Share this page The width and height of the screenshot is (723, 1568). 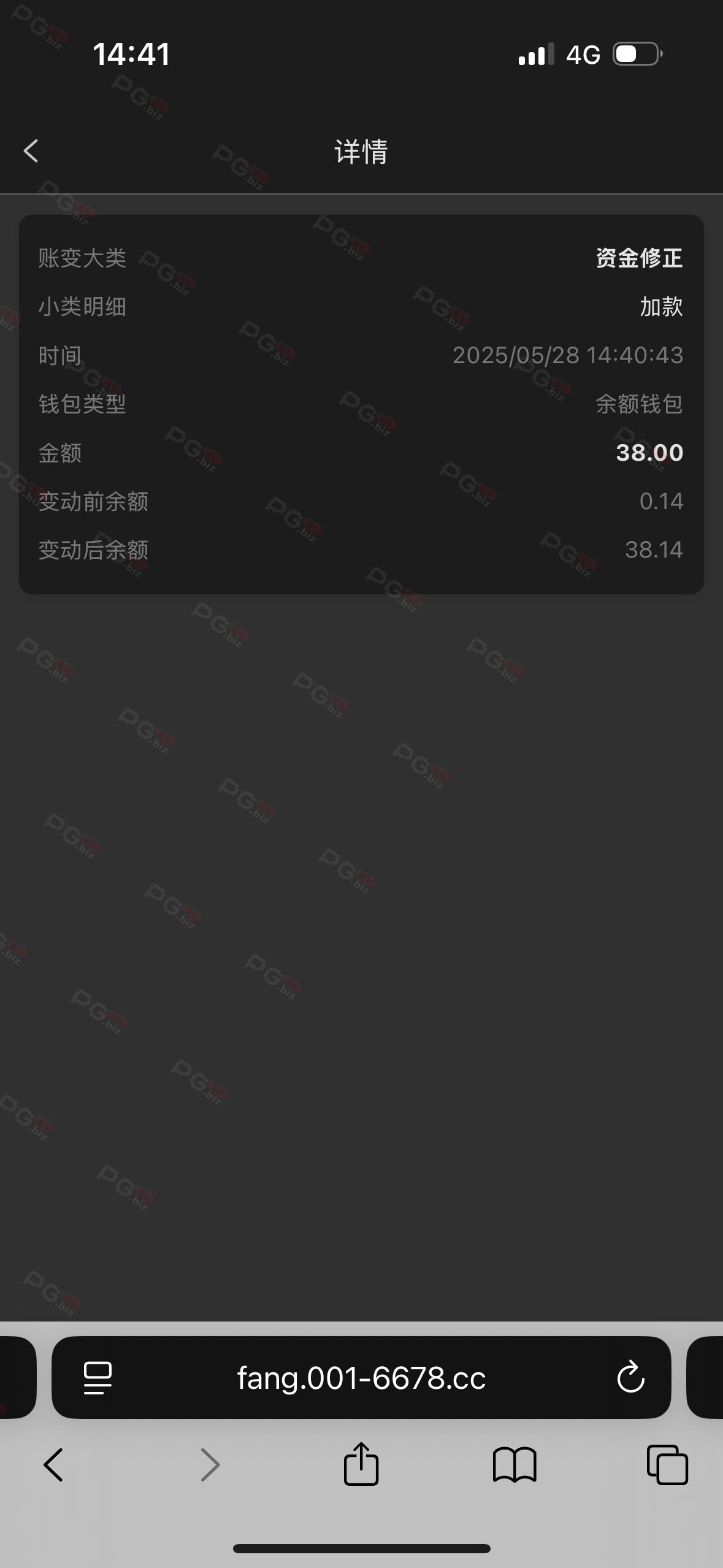tap(361, 1464)
